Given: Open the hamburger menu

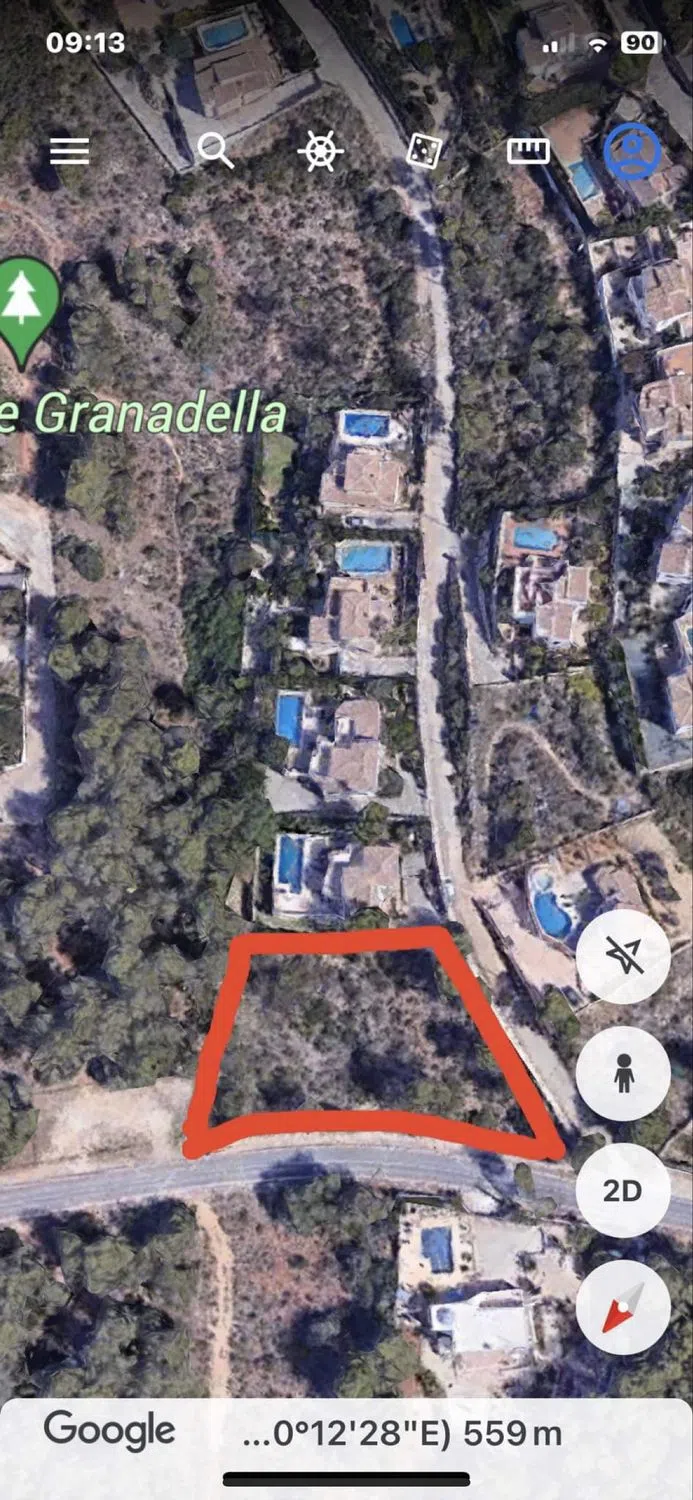Looking at the screenshot, I should (70, 151).
